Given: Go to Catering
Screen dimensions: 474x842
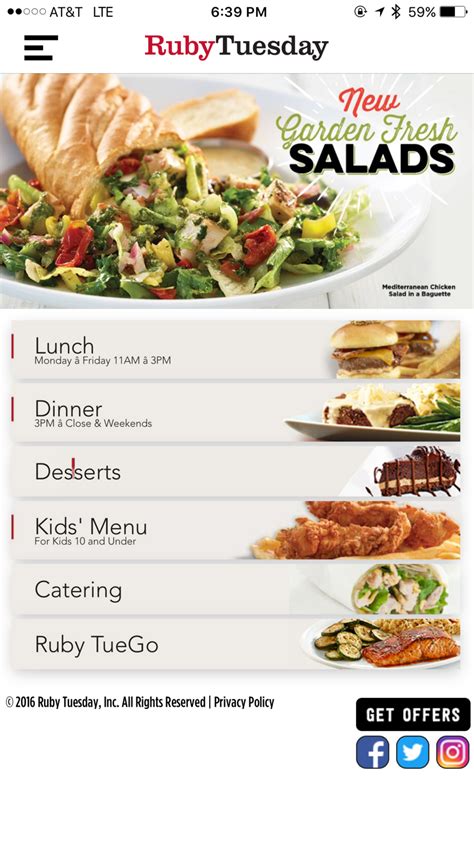Looking at the screenshot, I should pyautogui.click(x=236, y=589).
